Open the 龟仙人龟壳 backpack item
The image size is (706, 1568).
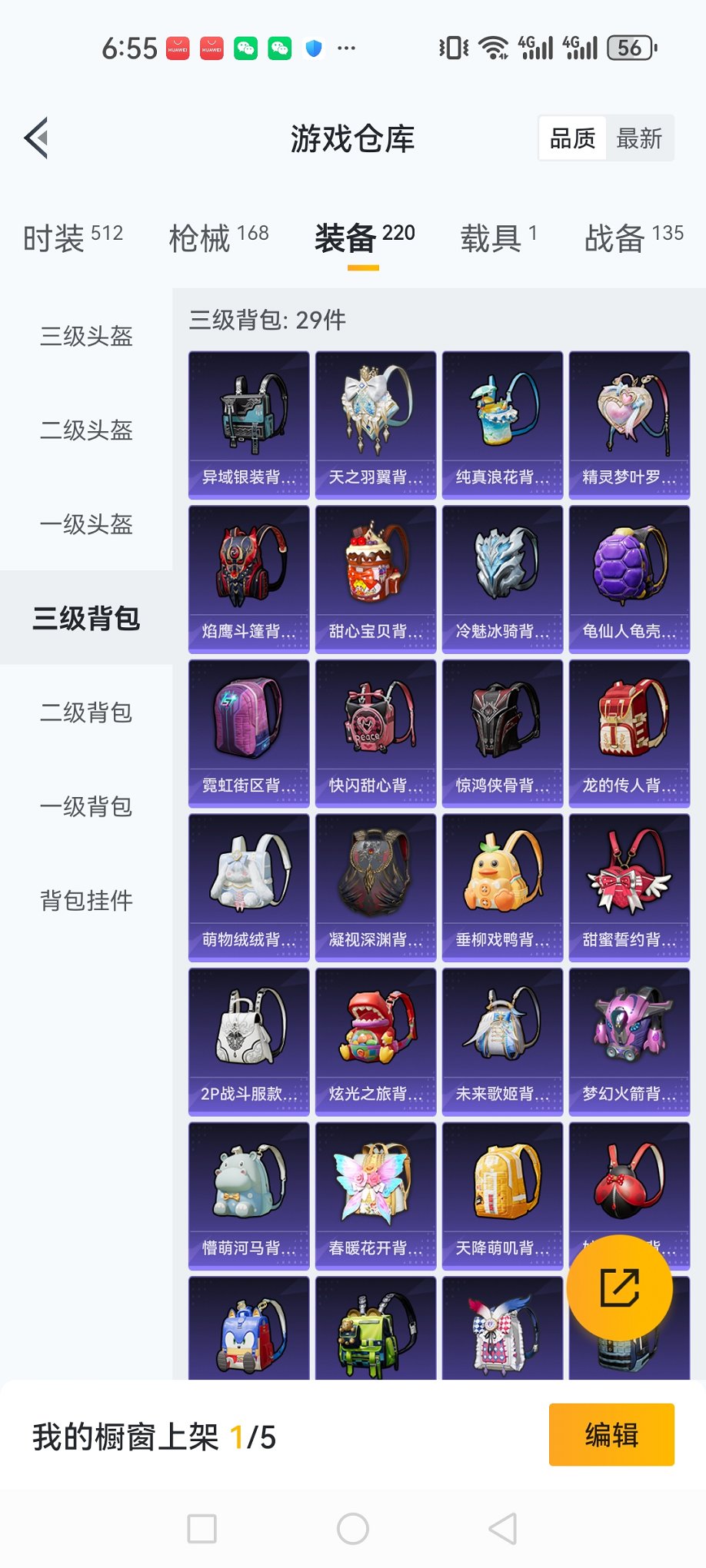[629, 578]
